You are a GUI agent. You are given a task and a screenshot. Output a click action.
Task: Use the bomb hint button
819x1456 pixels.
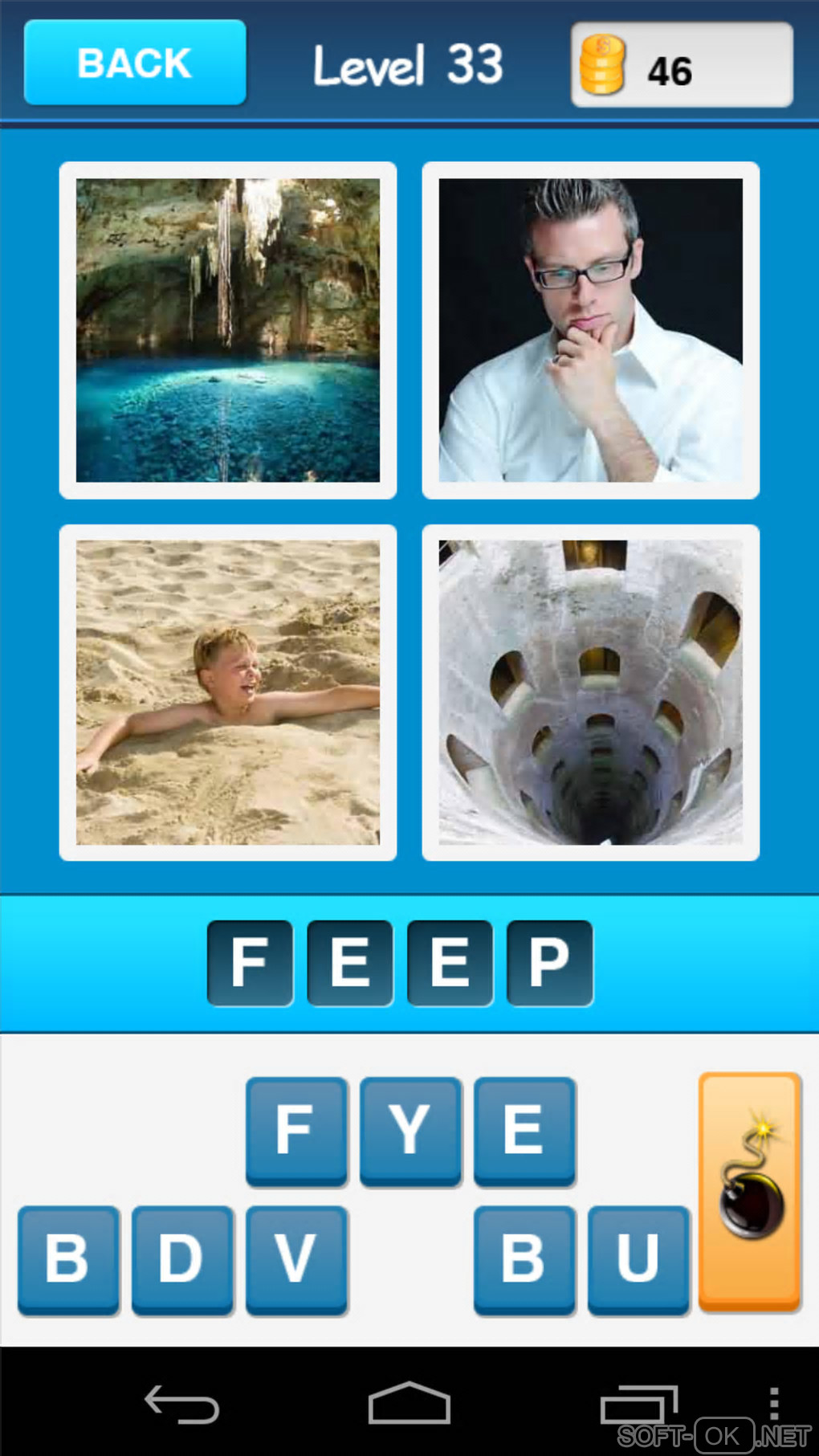(750, 1191)
